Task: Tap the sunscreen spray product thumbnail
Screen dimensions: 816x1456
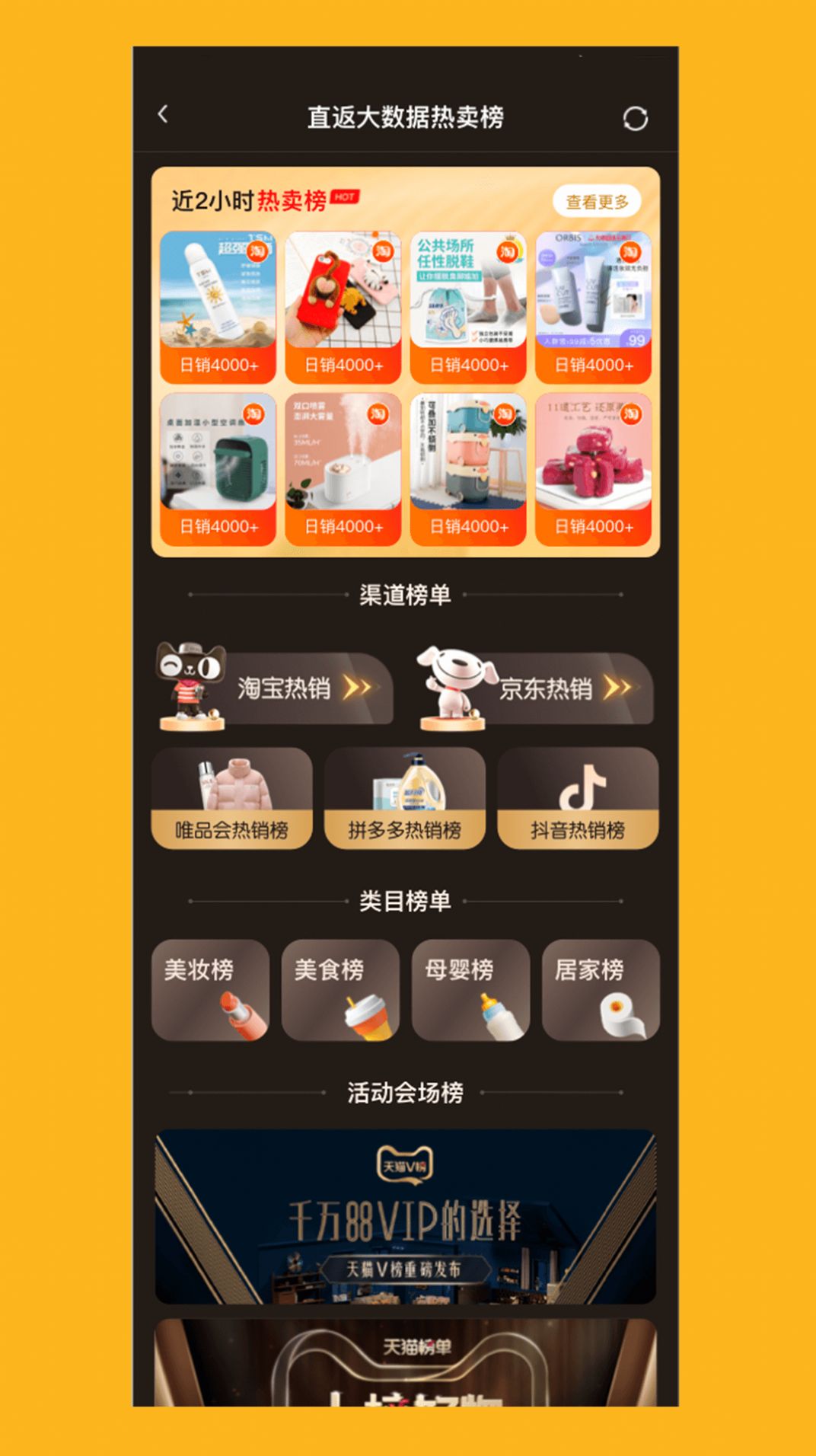Action: pyautogui.click(x=216, y=289)
